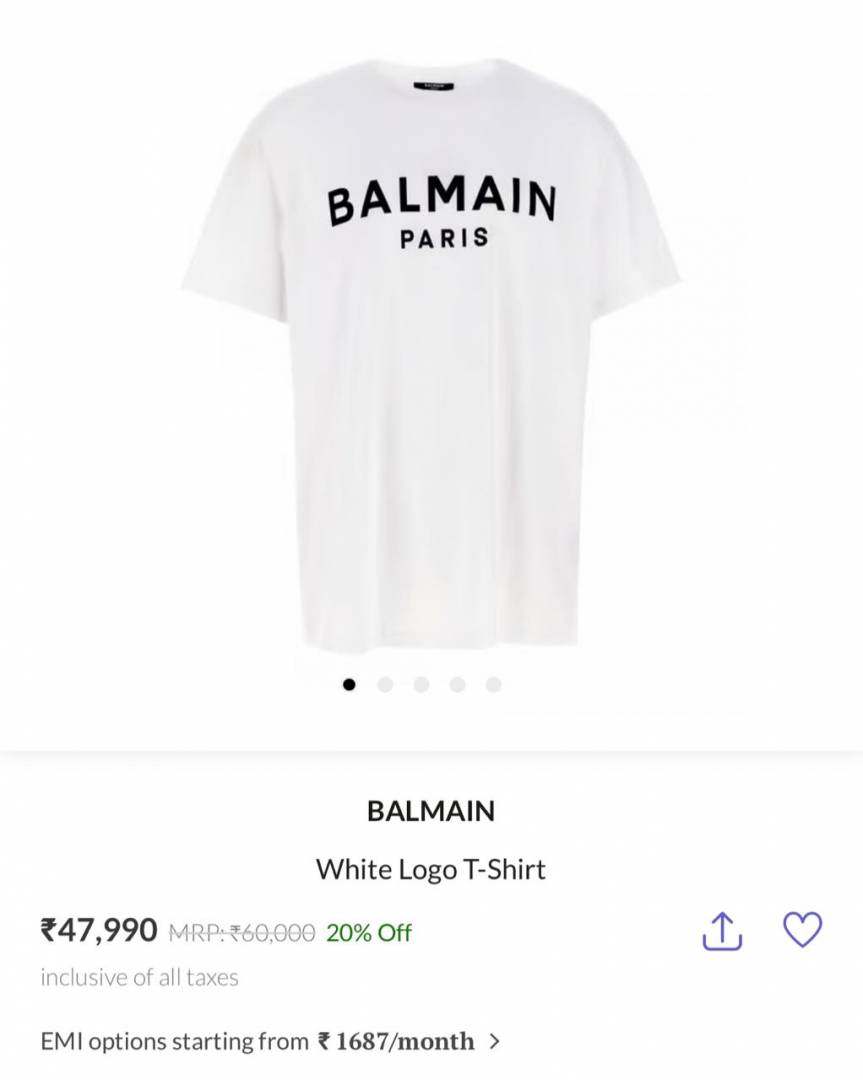Image resolution: width=863 pixels, height=1080 pixels.
Task: Jump to the second image dot
Action: (x=385, y=685)
